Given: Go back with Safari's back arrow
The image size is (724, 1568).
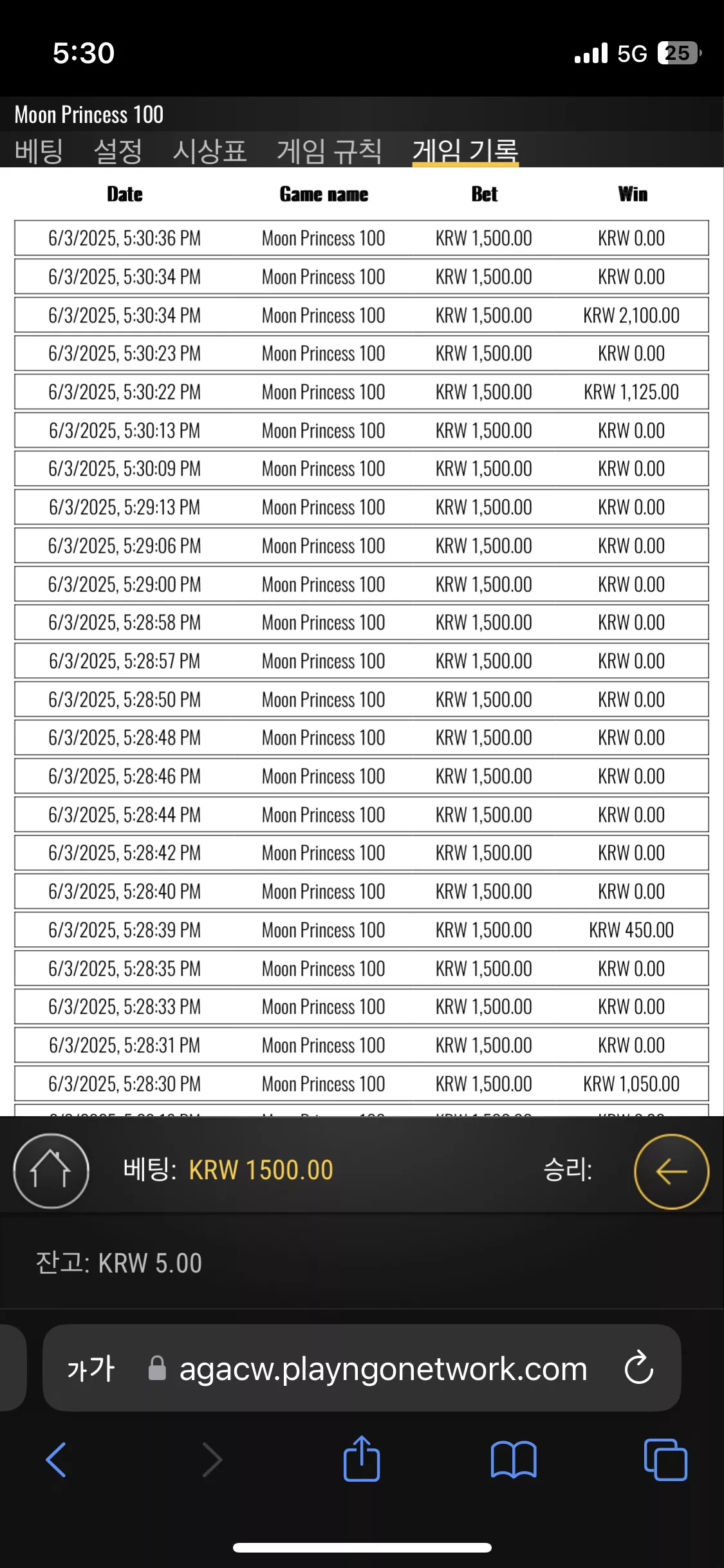Looking at the screenshot, I should 57,1459.
